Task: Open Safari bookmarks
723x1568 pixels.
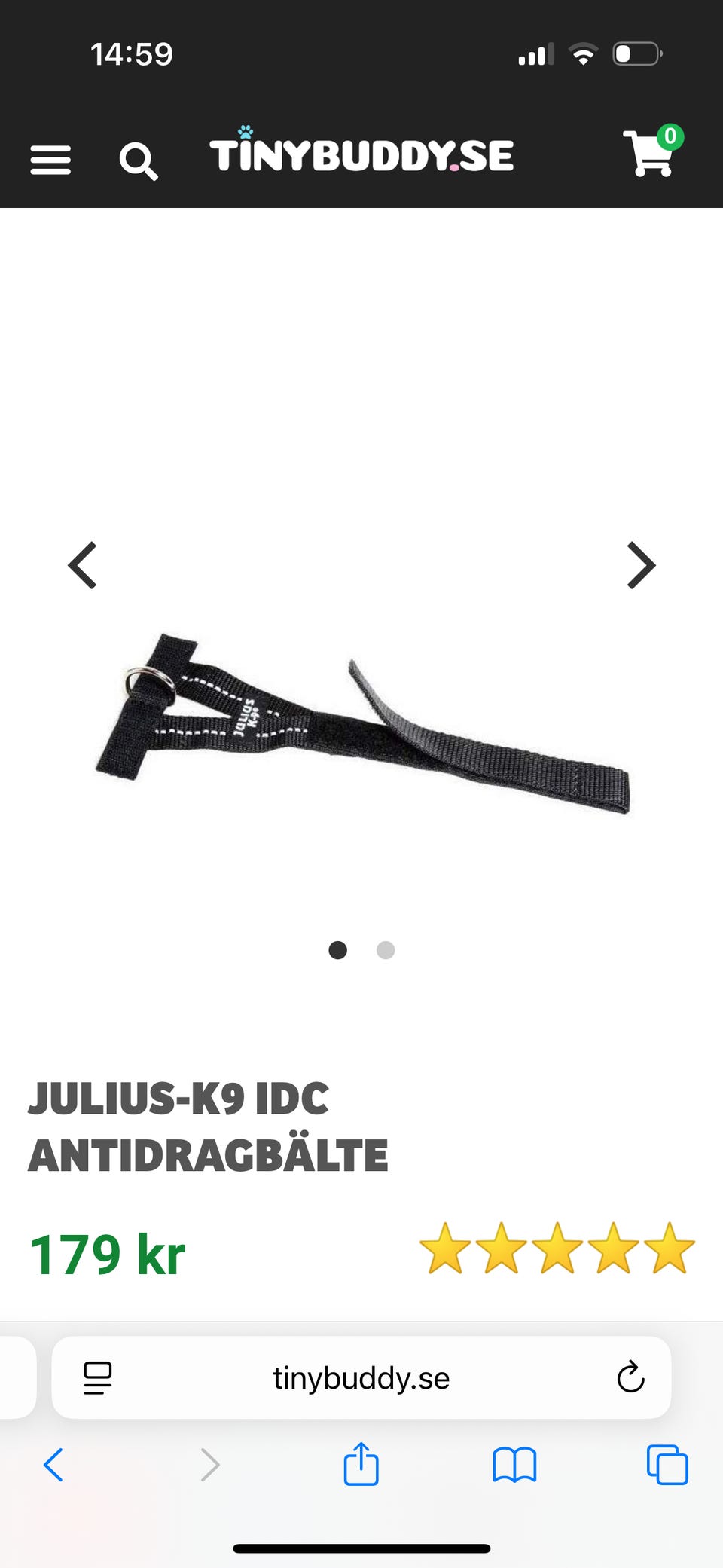Action: click(514, 1465)
